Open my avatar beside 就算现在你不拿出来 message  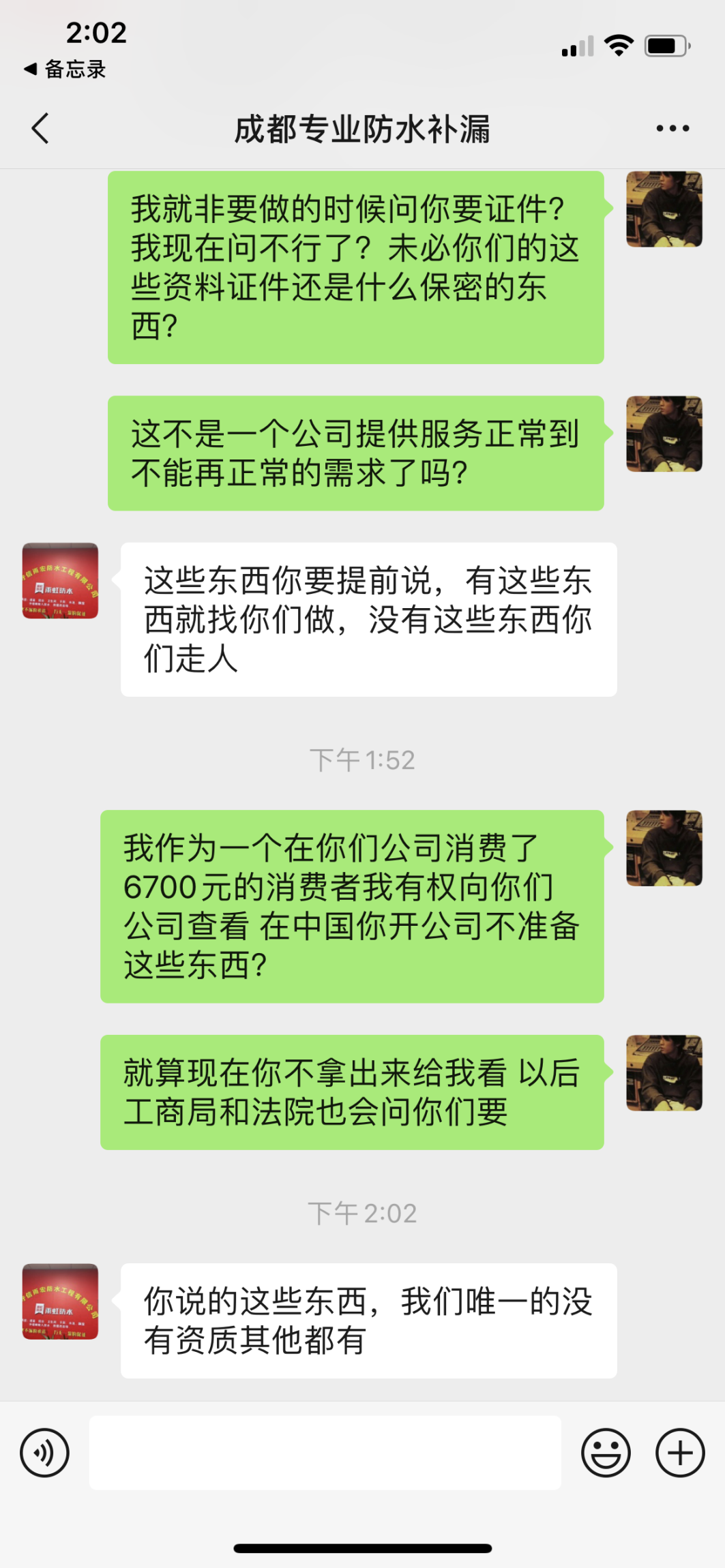[664, 1073]
